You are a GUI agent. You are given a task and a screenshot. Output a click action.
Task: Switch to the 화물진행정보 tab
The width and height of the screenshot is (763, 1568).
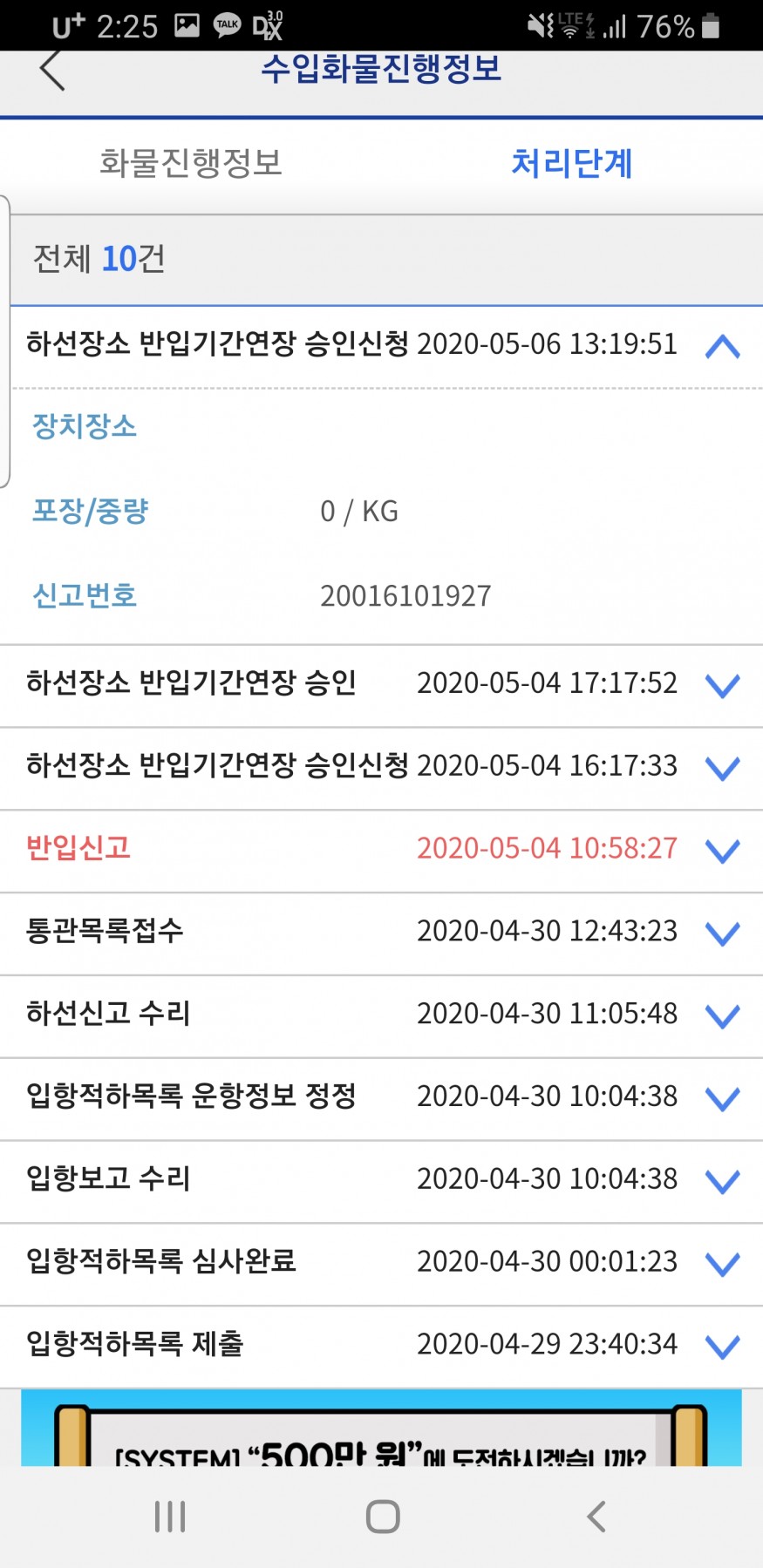pos(191,163)
